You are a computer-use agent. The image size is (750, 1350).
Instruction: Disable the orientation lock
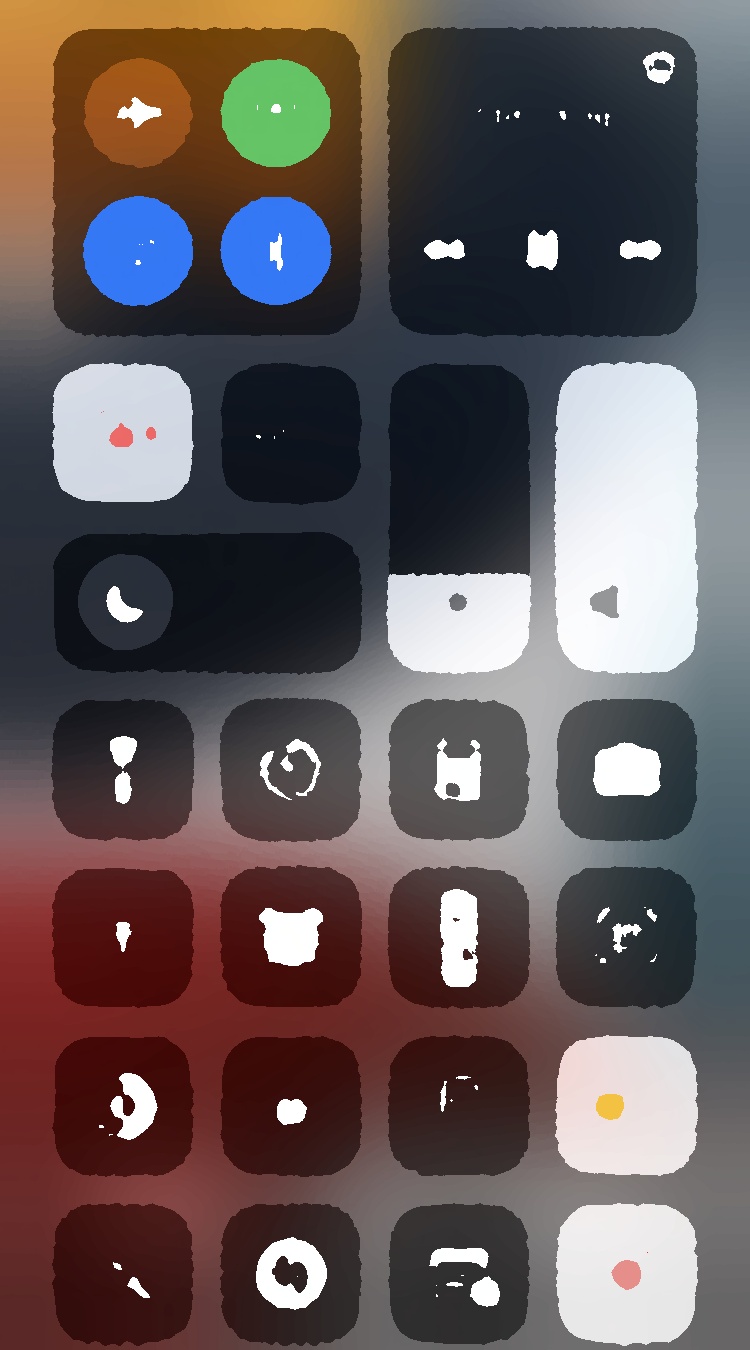click(x=123, y=433)
